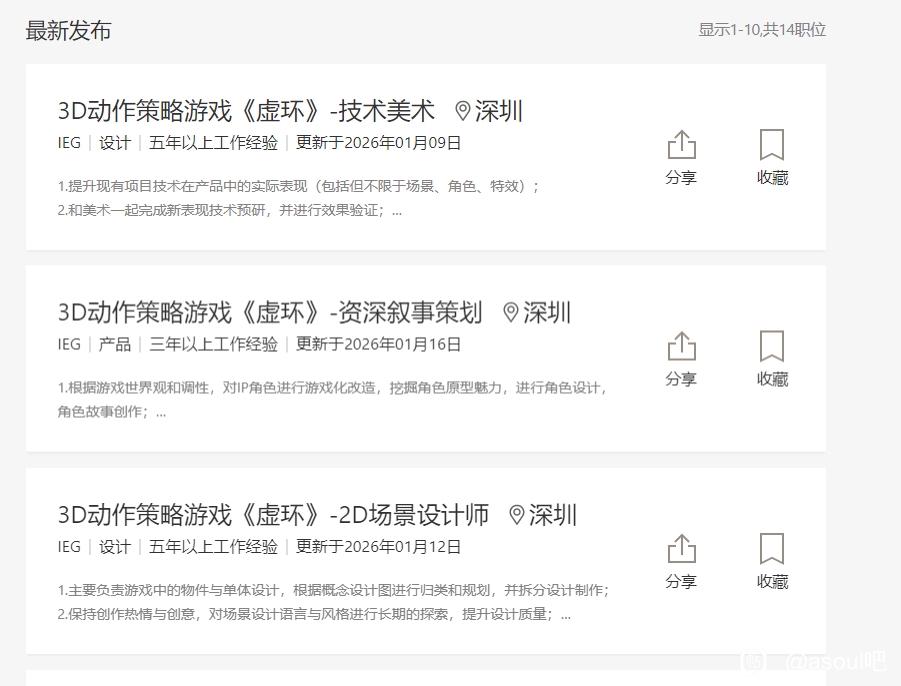Share the 2D场景设计师 job listing
This screenshot has height=686, width=901.
click(x=681, y=562)
